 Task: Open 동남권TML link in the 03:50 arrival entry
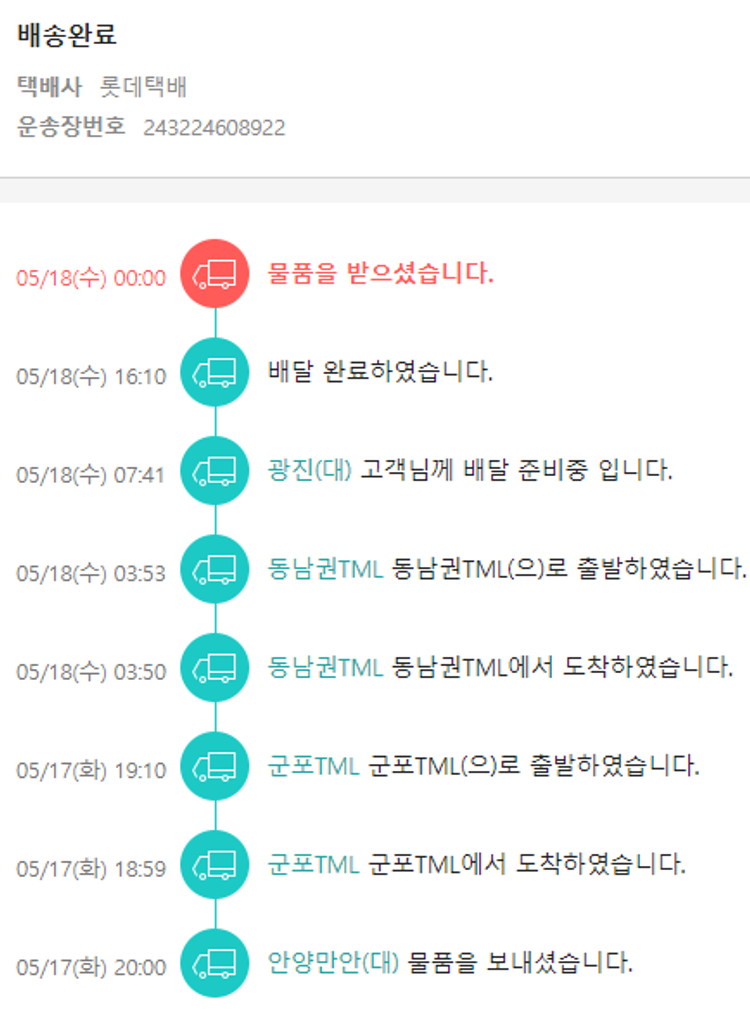[325, 667]
